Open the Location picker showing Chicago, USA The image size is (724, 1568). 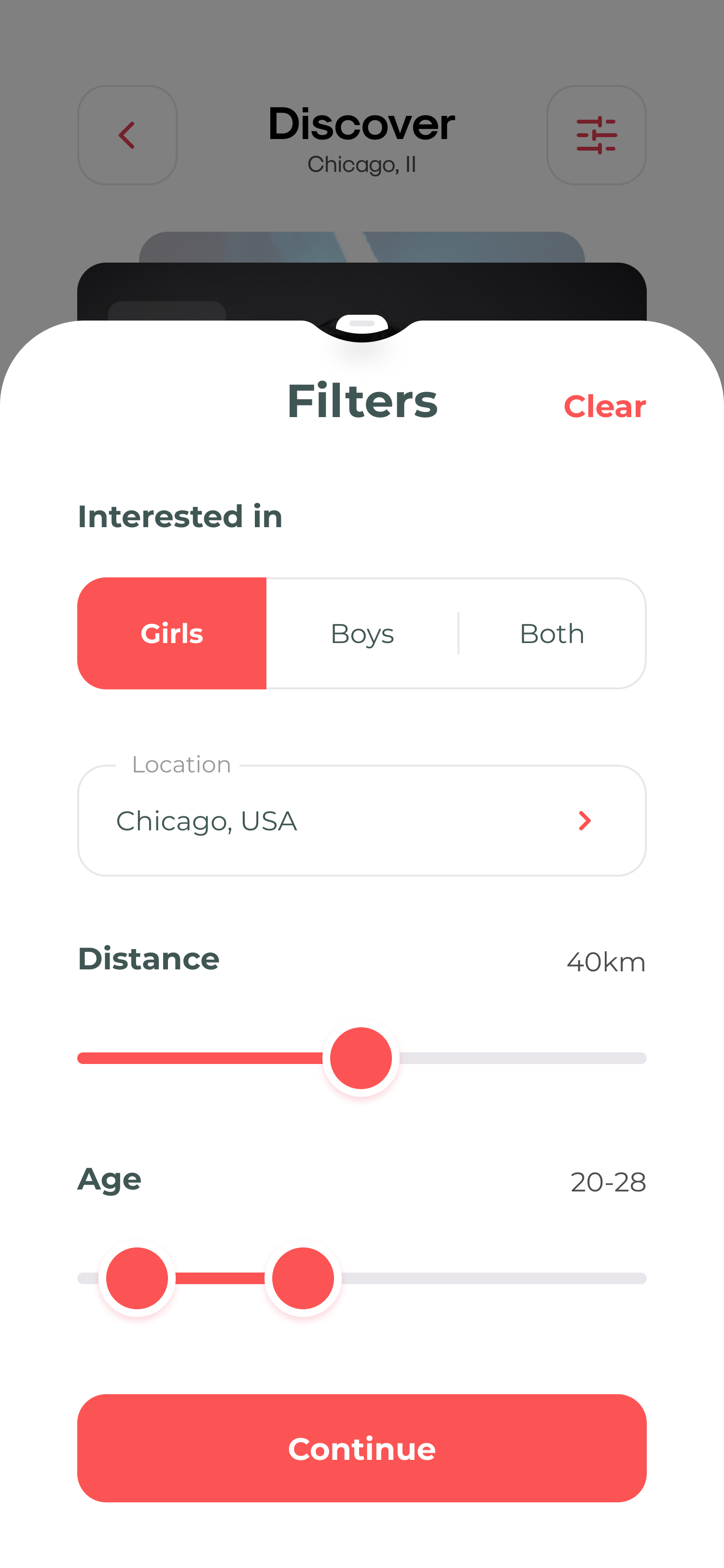point(362,821)
